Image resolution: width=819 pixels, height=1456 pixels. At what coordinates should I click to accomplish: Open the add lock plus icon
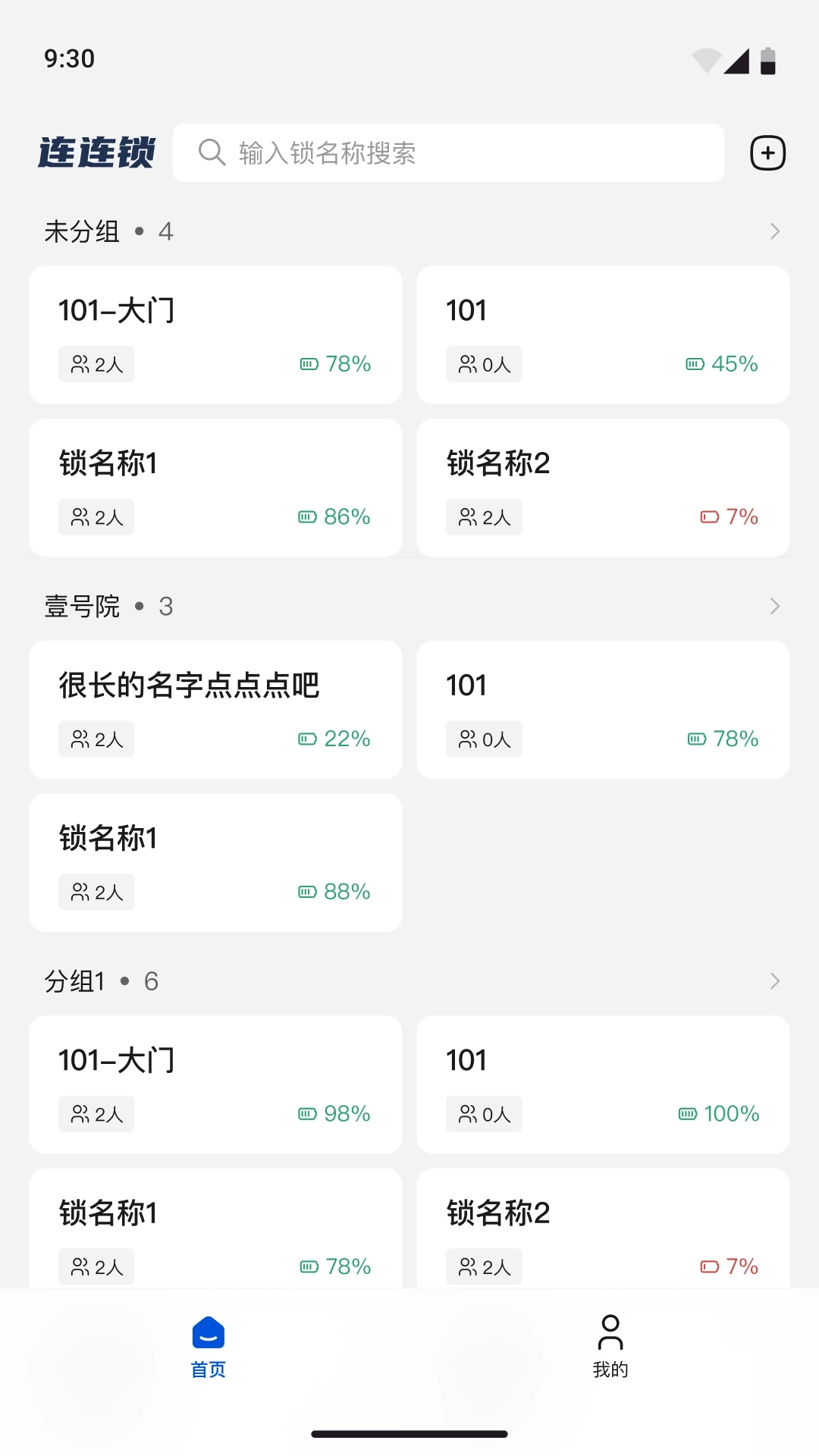[x=767, y=152]
